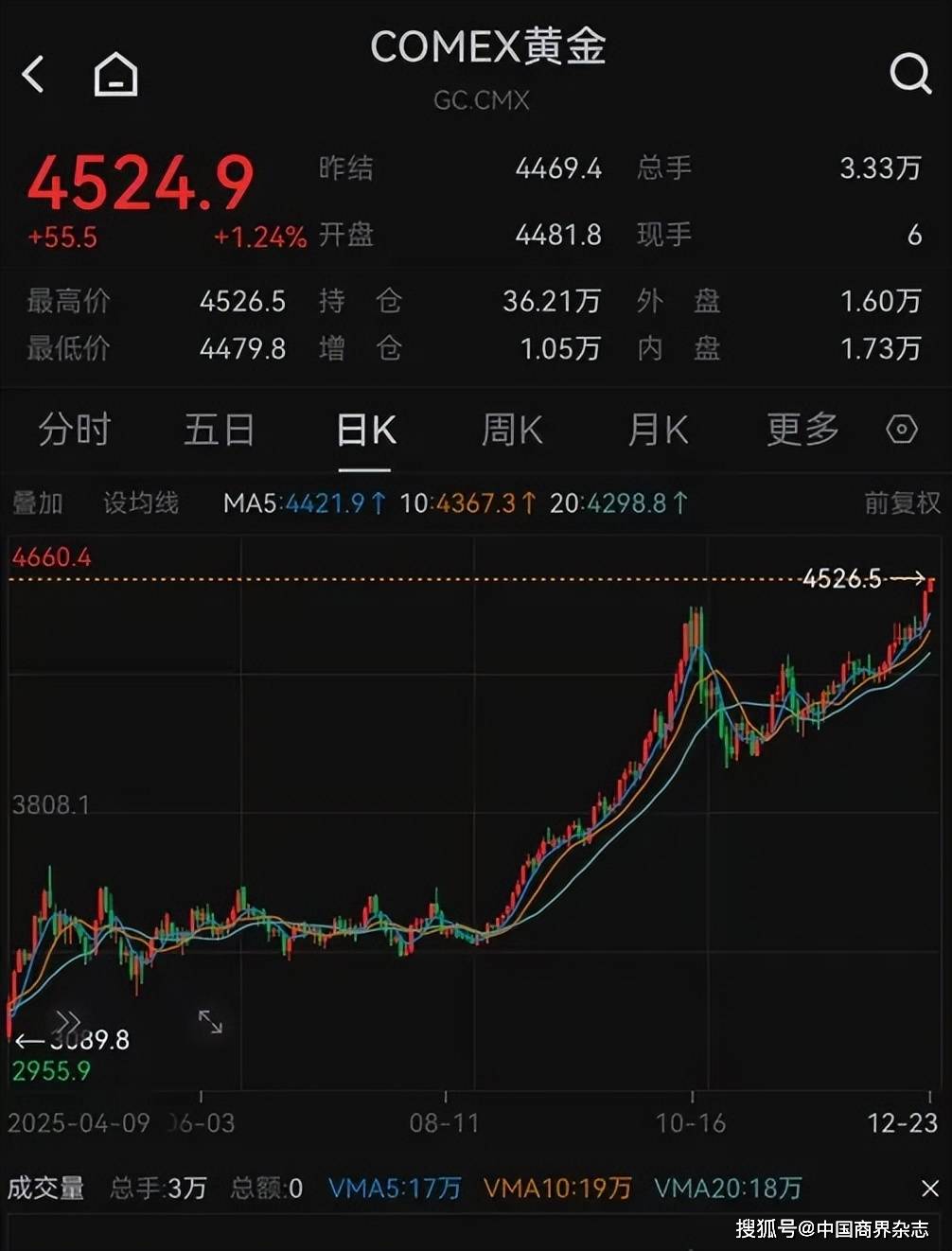Close the 成交量 indicator panel
The width and height of the screenshot is (952, 1251).
tap(929, 1189)
